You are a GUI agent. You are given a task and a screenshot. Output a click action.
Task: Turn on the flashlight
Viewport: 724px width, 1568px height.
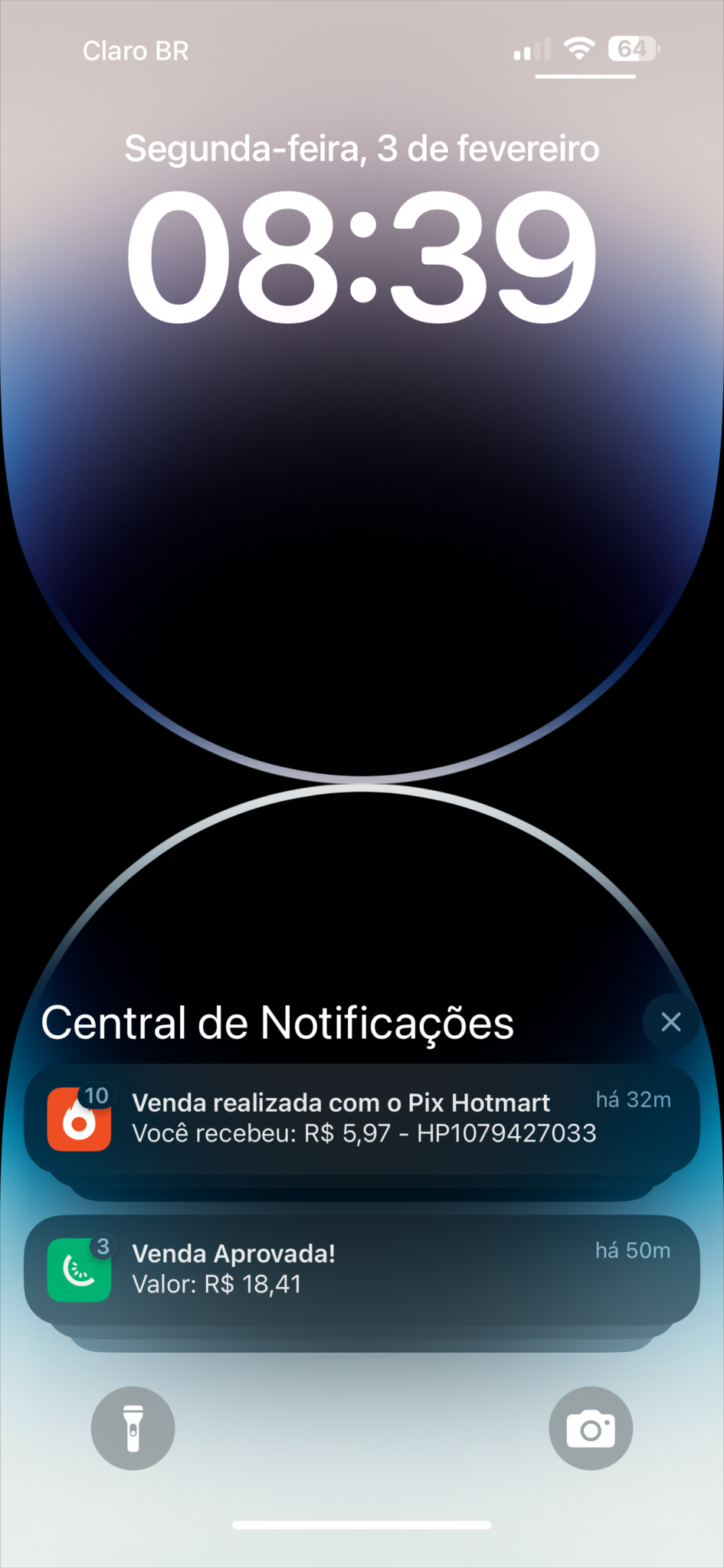click(133, 1428)
